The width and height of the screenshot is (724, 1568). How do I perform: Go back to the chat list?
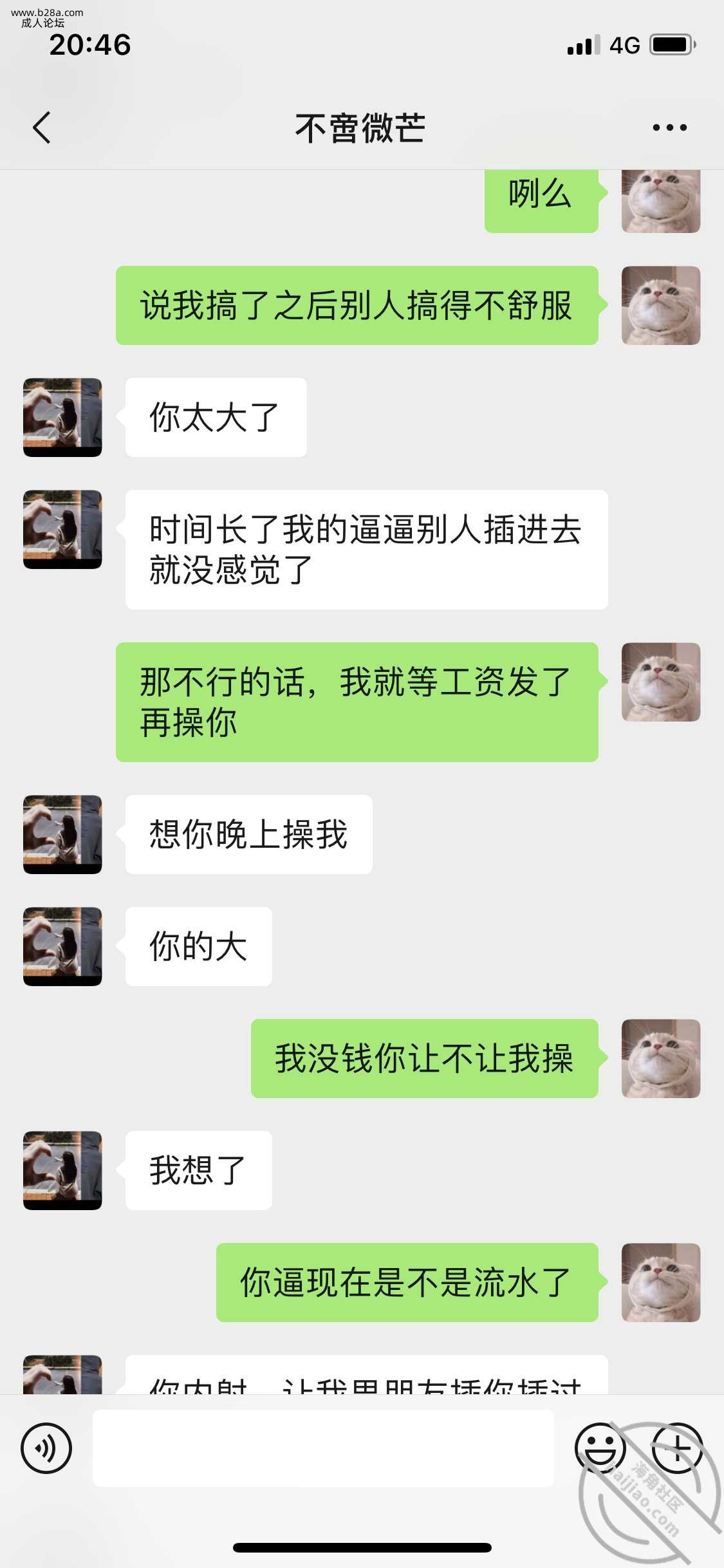(42, 127)
